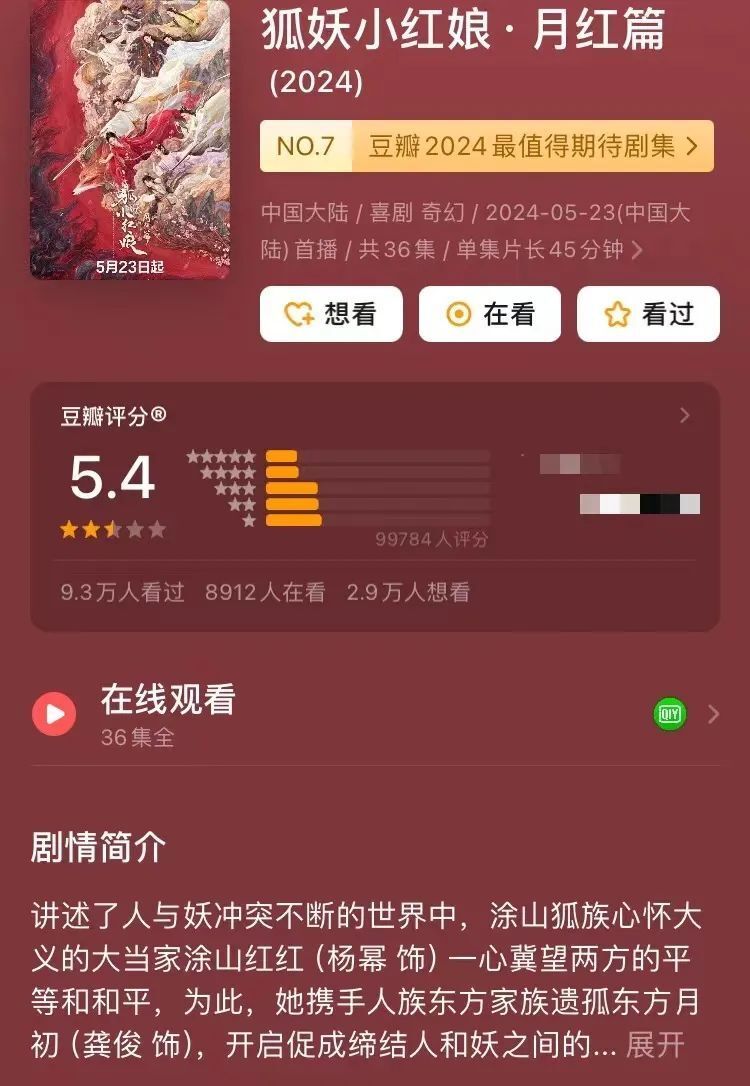Viewport: 750px width, 1086px height.
Task: Click the heart icon inside the 想看 button
Action: (297, 314)
